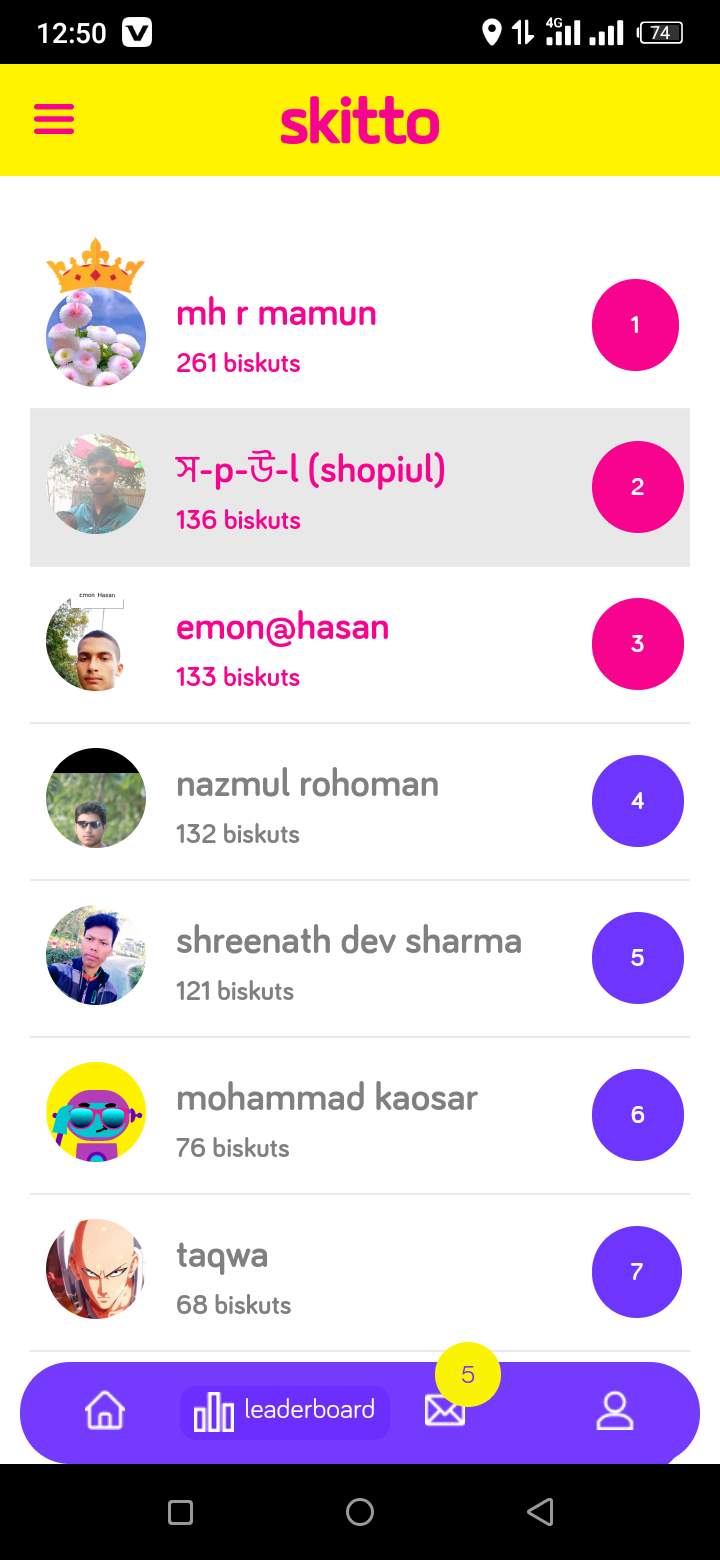
Task: Go back using system back button
Action: coord(540,1512)
